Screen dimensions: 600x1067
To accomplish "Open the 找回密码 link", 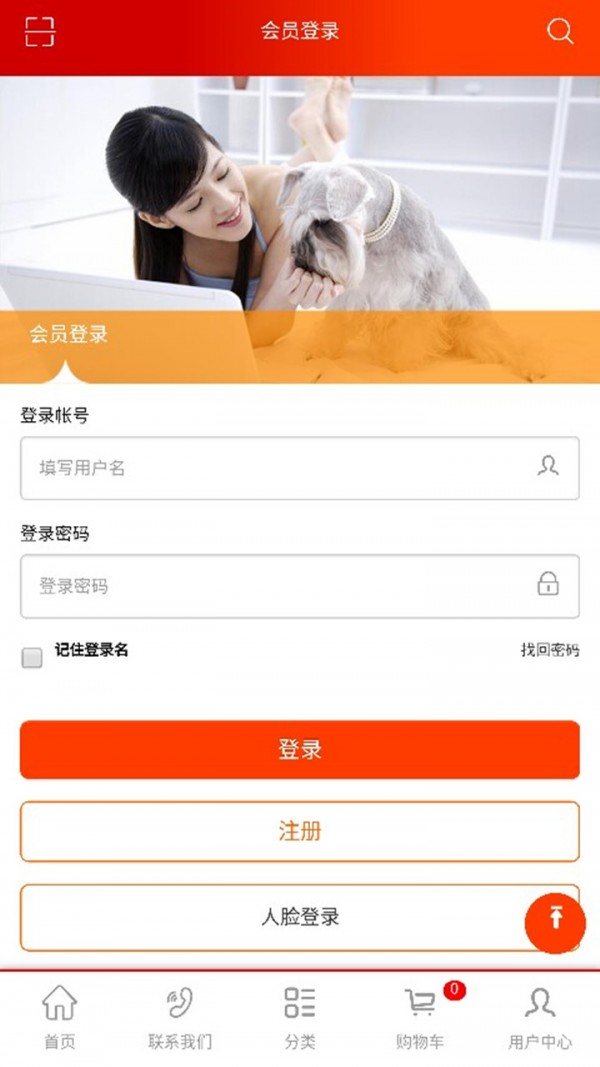I will coord(549,650).
